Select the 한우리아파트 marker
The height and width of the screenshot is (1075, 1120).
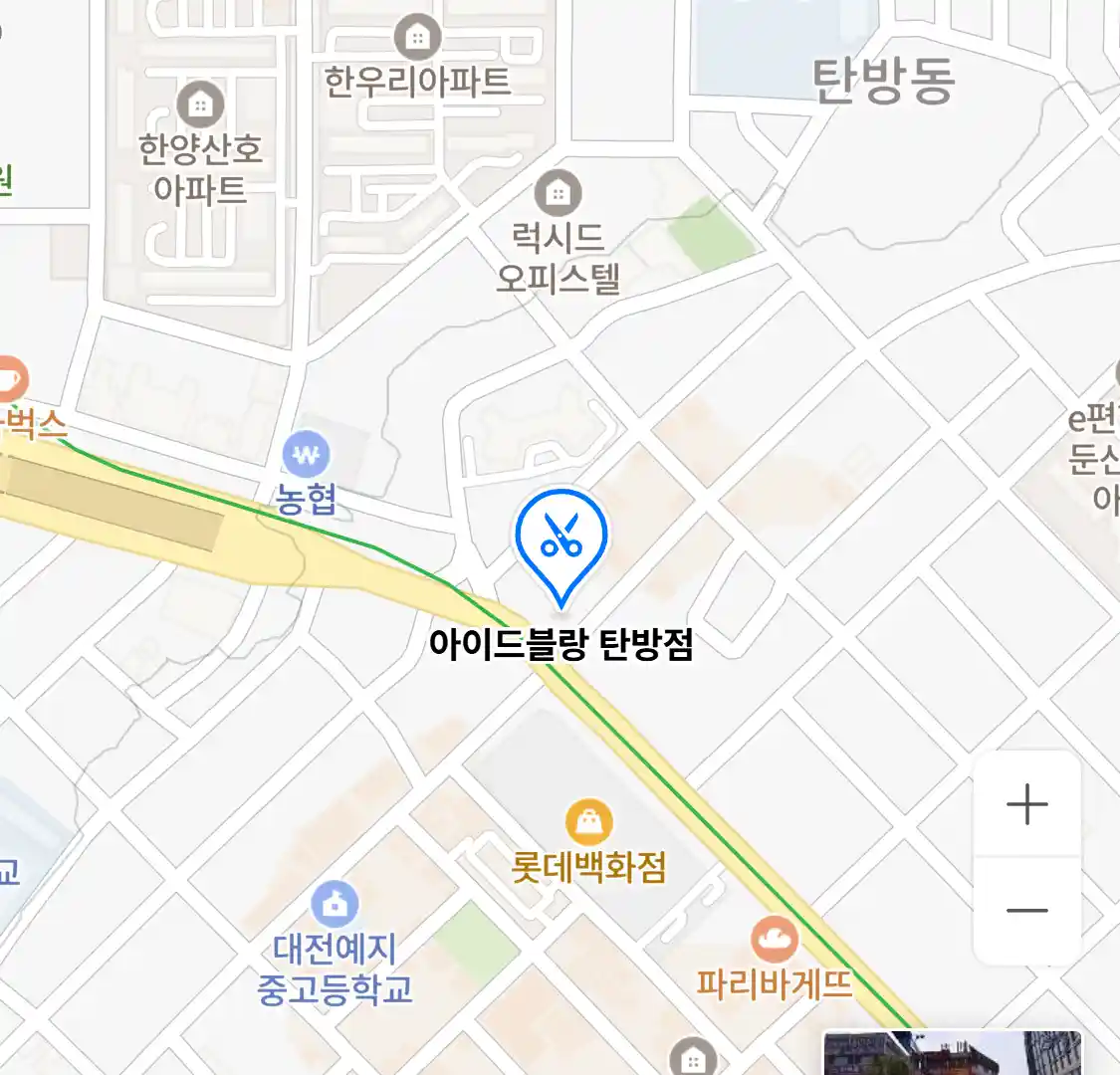(x=417, y=39)
